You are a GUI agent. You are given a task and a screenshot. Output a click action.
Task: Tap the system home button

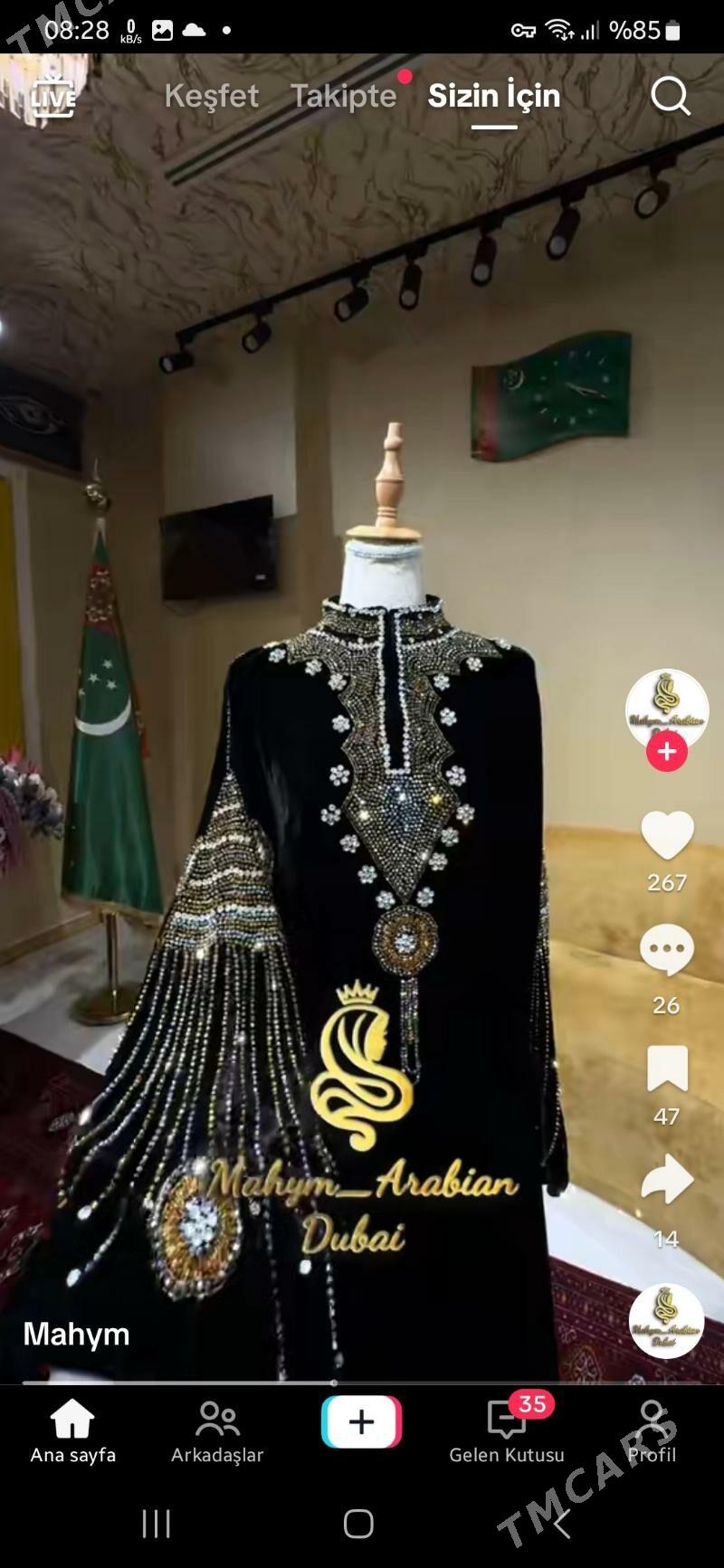[358, 1524]
